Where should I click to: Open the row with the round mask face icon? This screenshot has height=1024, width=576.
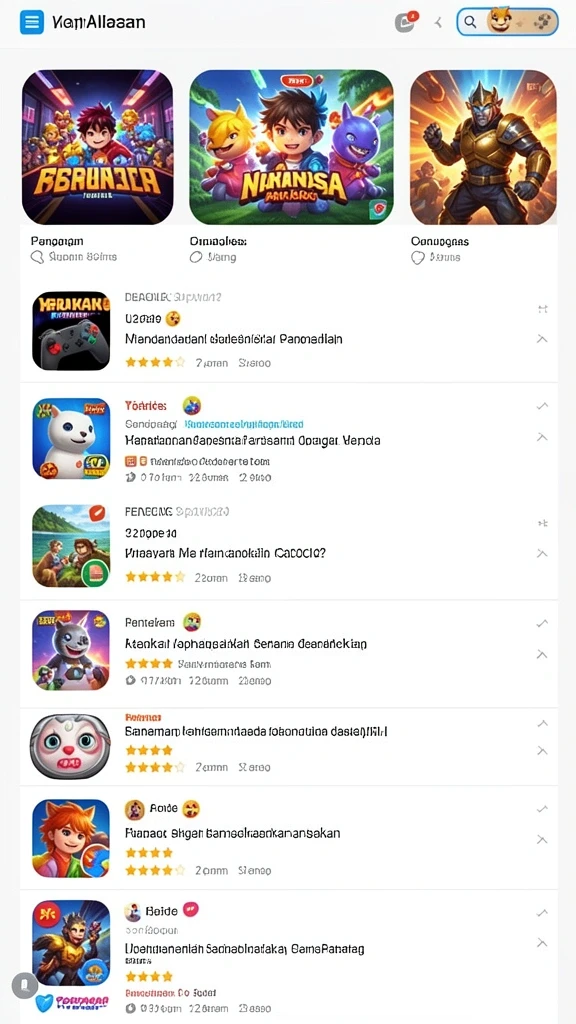pyautogui.click(x=289, y=746)
